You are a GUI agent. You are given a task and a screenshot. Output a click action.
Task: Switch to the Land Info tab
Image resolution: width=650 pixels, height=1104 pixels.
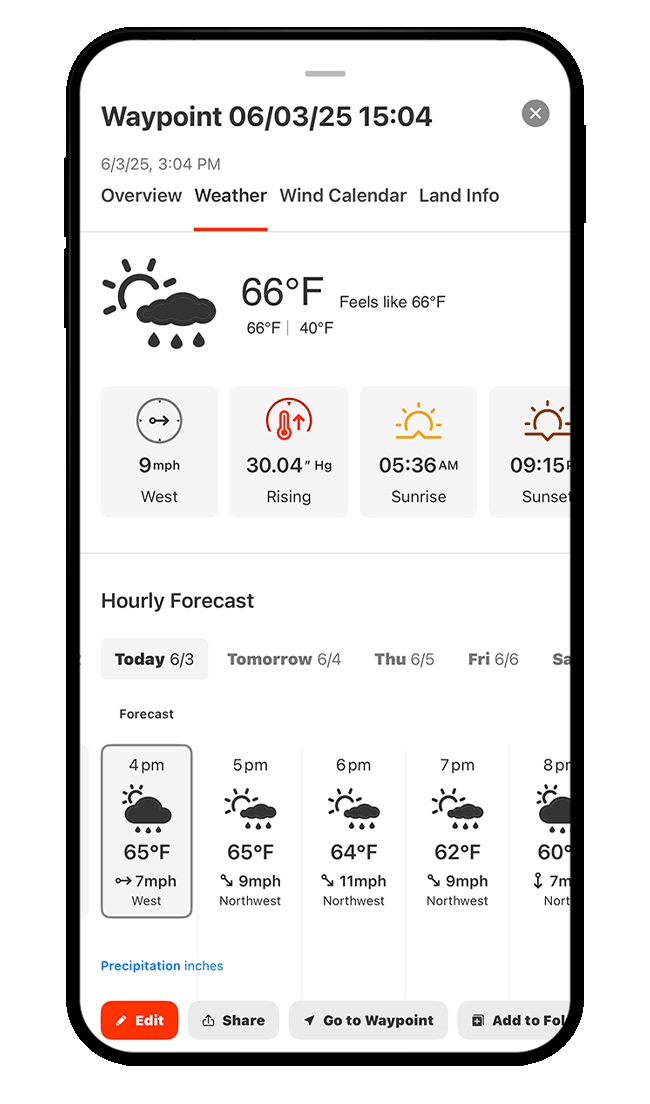pos(458,195)
